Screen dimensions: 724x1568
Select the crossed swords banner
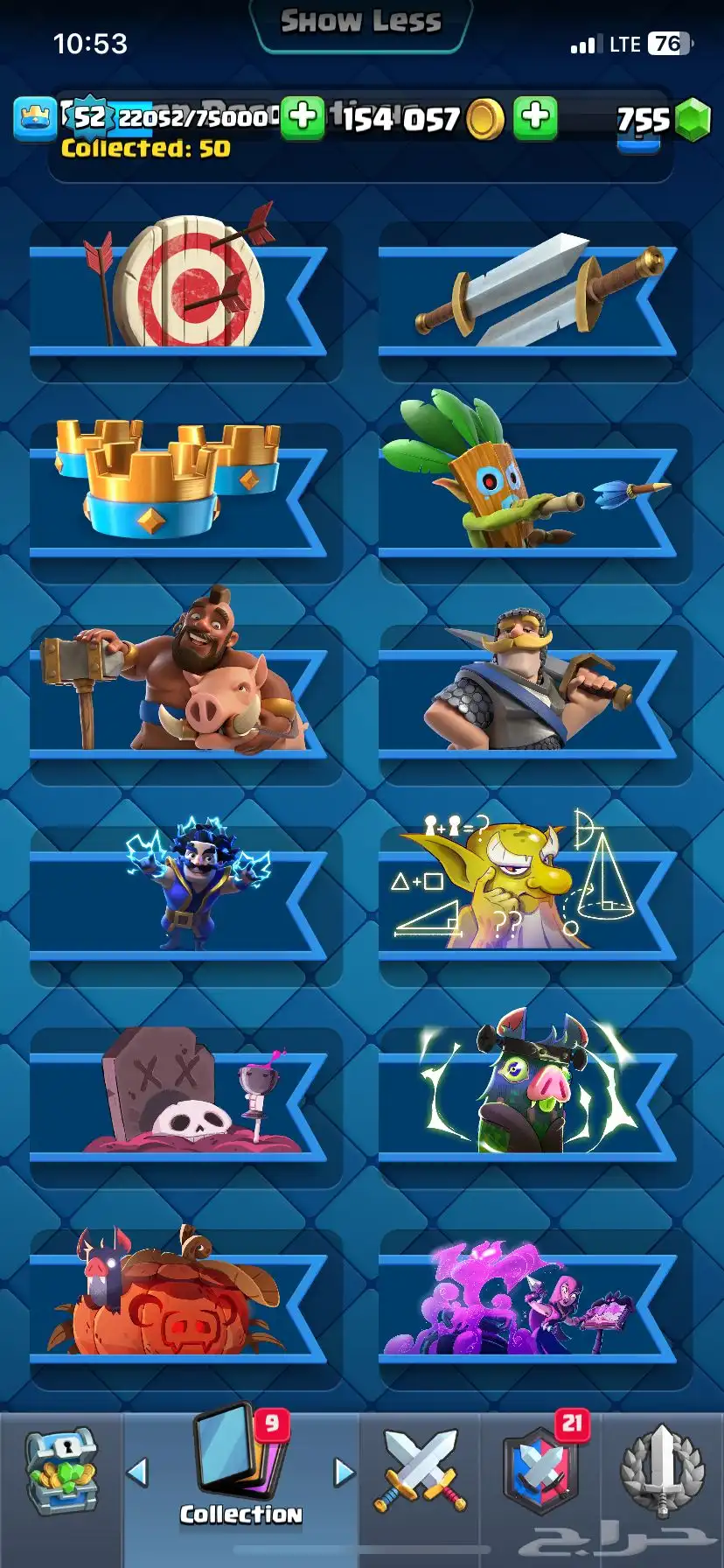[x=533, y=296]
